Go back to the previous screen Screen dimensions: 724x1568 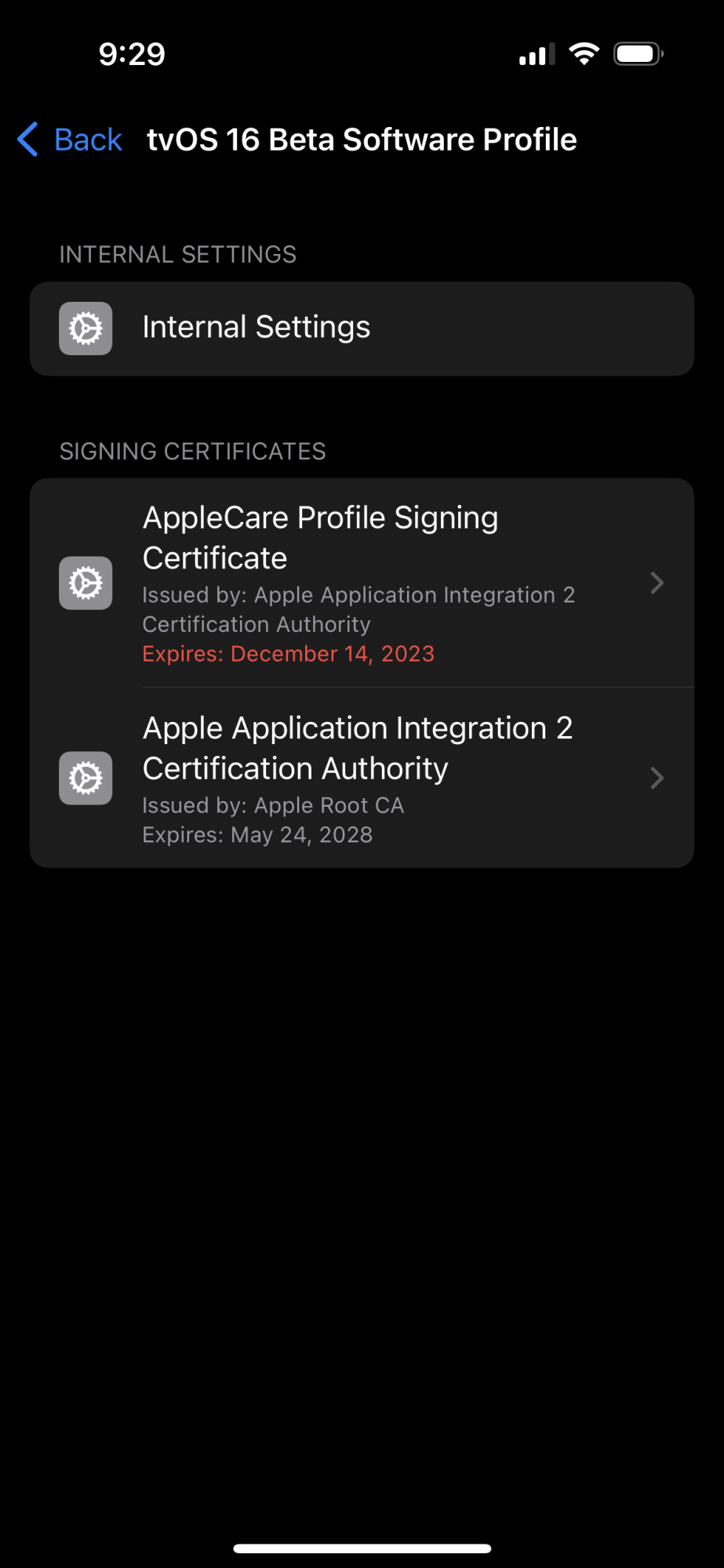(71, 140)
